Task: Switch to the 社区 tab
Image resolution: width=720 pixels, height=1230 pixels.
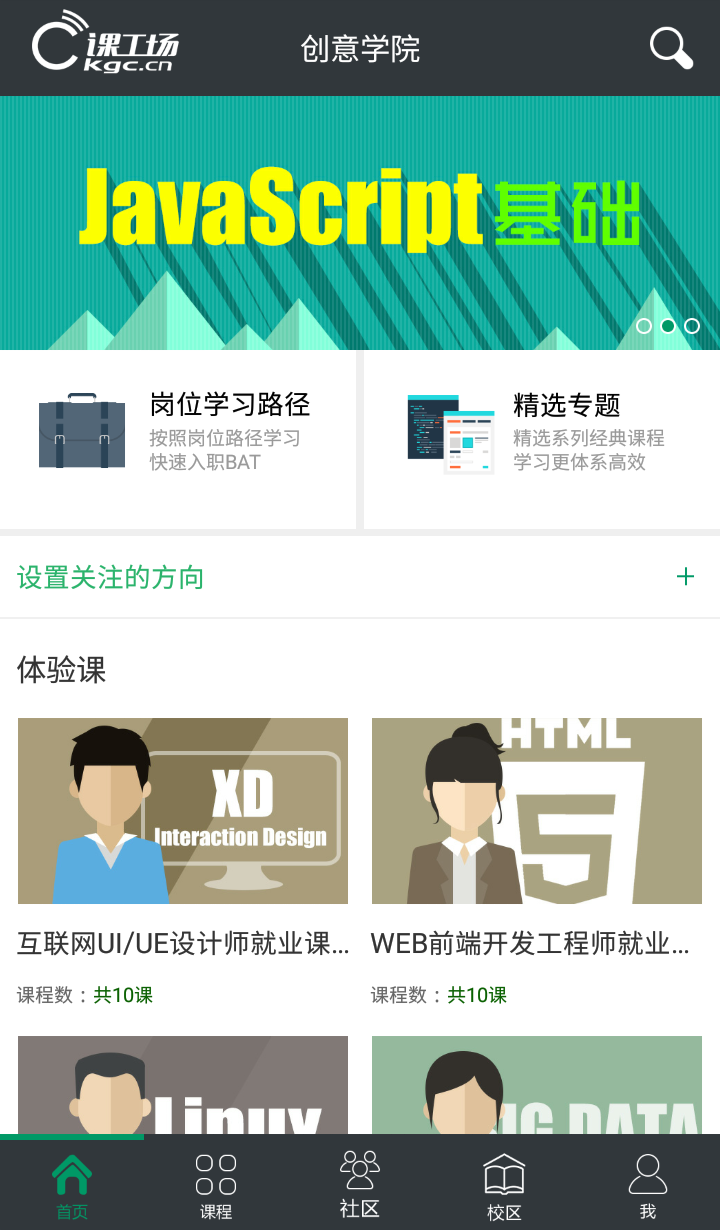Action: coord(360,1185)
